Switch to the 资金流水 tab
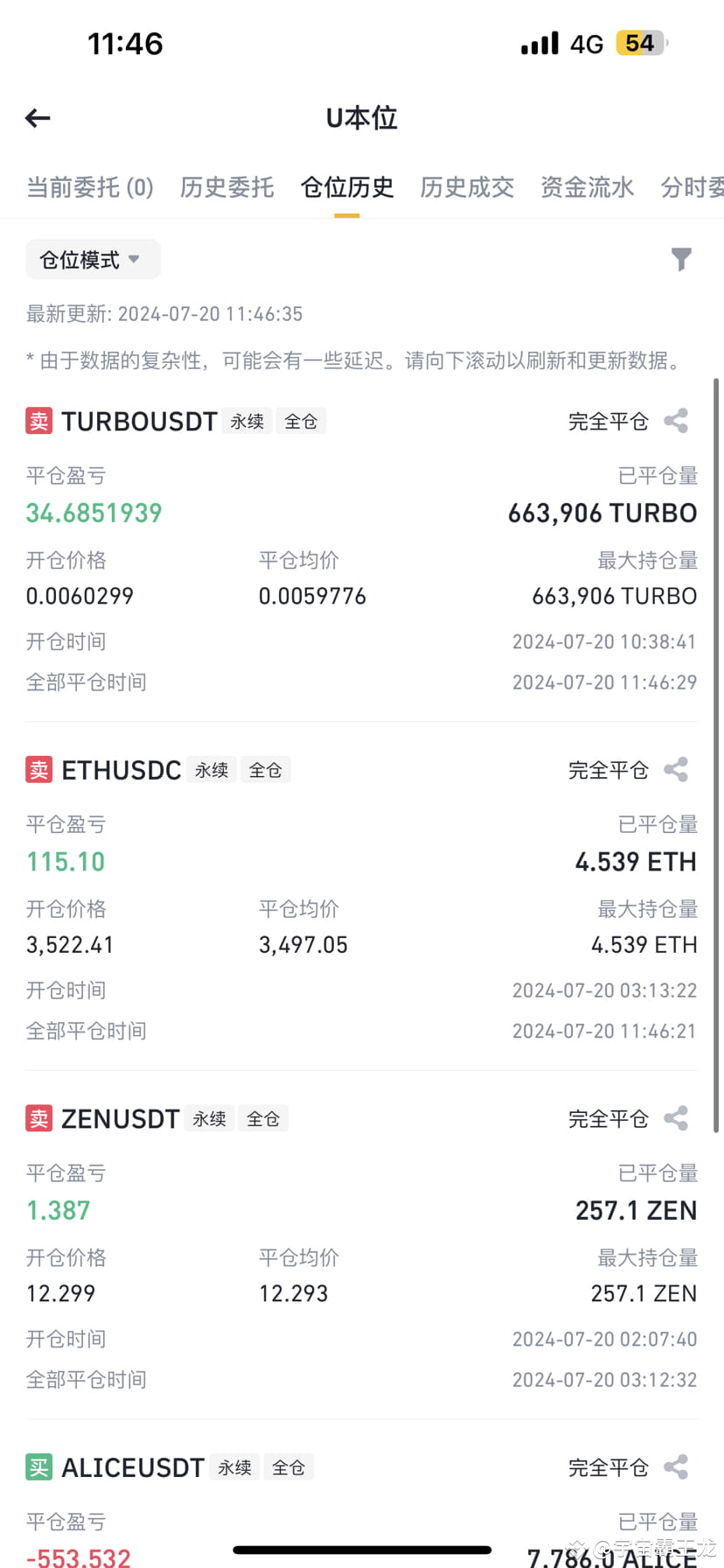Viewport: 724px width, 1568px height. 587,186
